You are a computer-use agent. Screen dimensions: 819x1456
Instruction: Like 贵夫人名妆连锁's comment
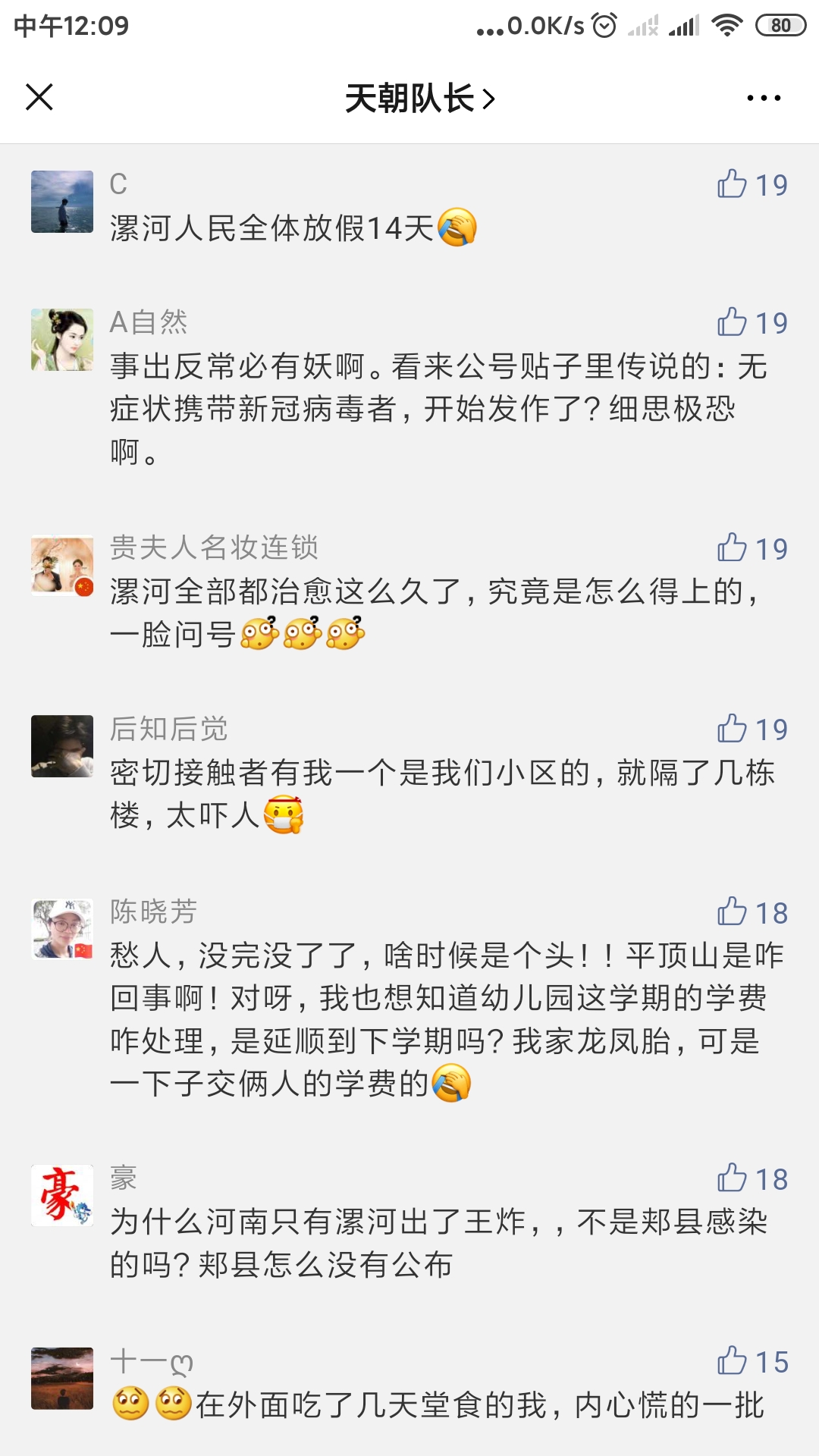coord(733,548)
